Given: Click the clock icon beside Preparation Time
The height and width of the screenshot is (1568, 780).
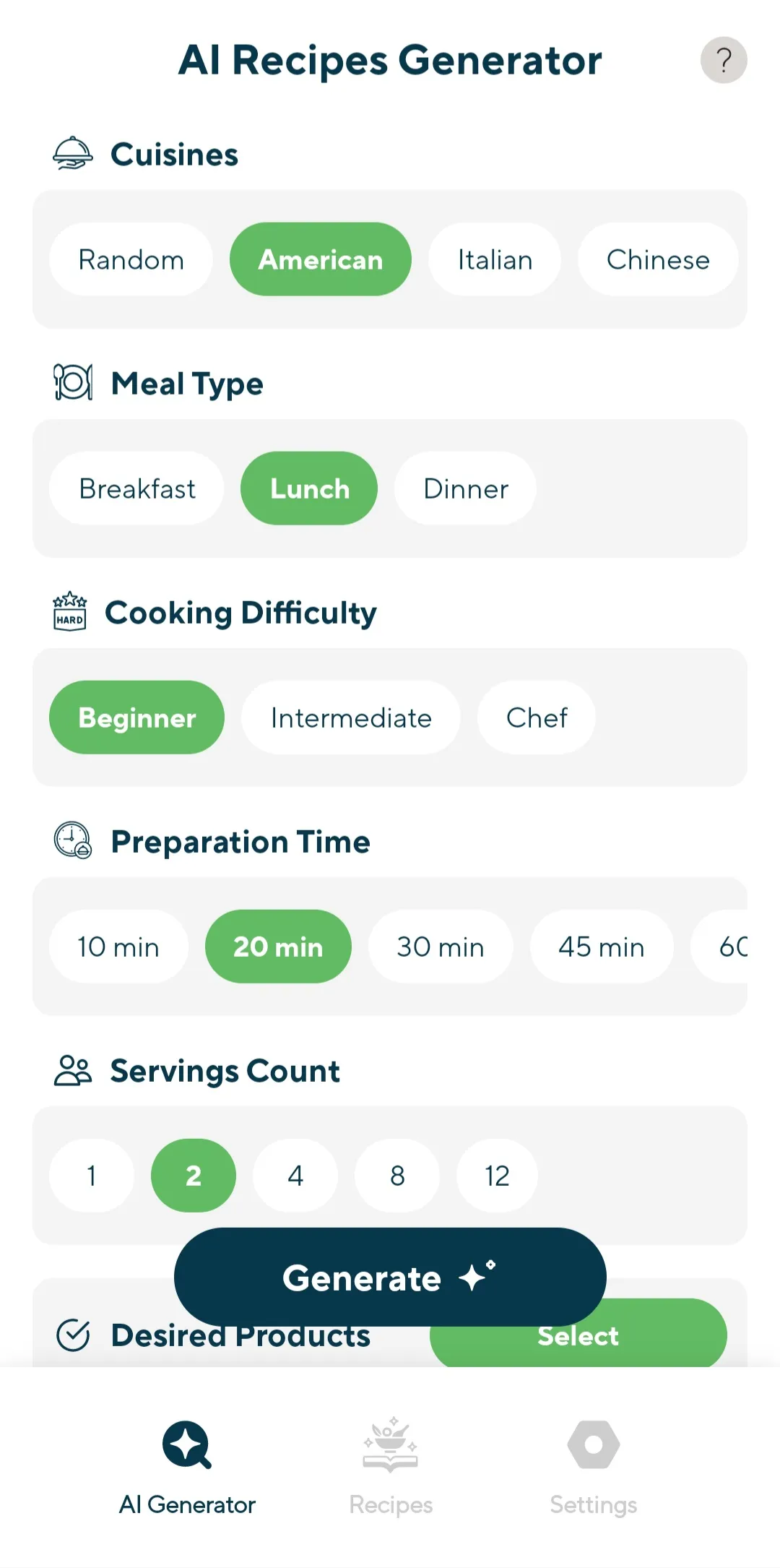Looking at the screenshot, I should pos(72,840).
